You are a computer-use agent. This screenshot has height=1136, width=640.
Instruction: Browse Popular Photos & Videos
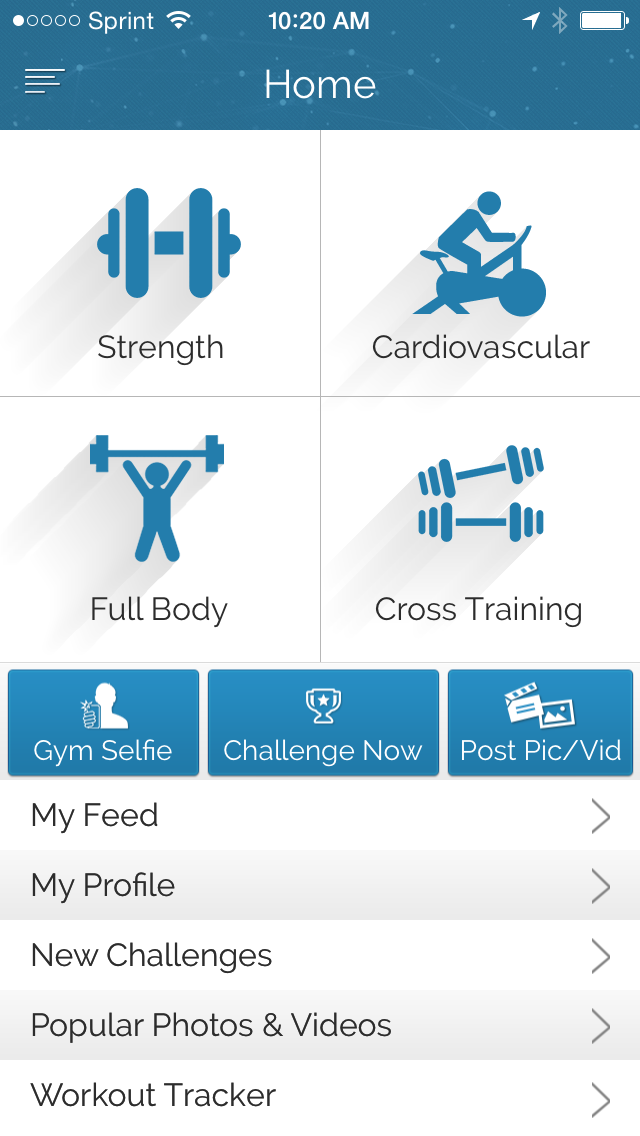(320, 1026)
